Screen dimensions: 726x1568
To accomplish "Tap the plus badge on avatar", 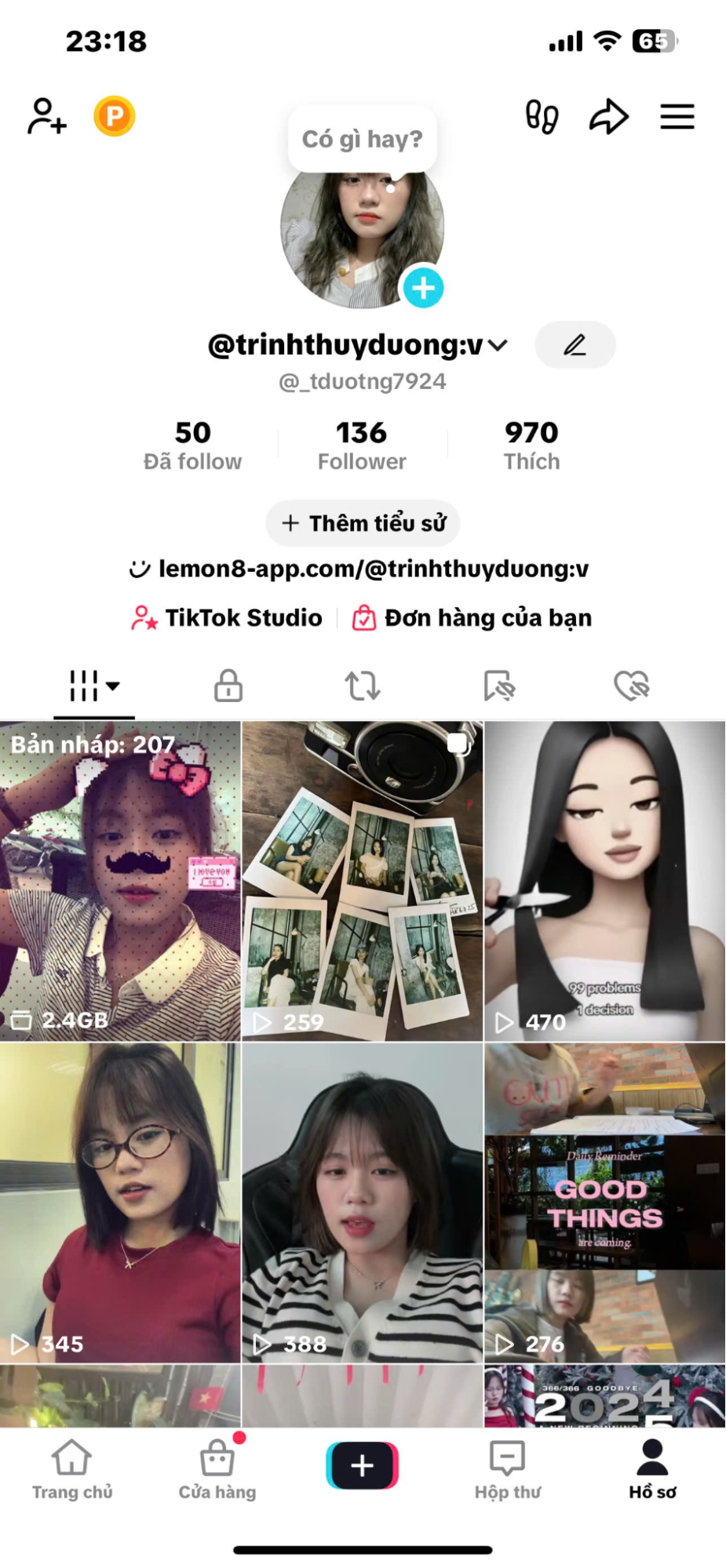I will click(x=424, y=288).
